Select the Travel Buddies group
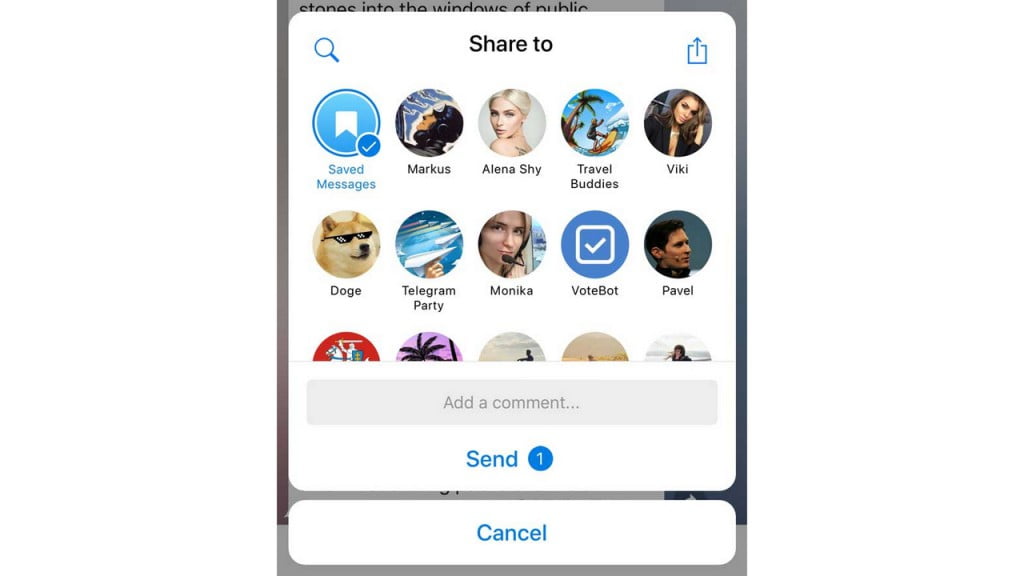The height and width of the screenshot is (576, 1024). click(x=595, y=124)
